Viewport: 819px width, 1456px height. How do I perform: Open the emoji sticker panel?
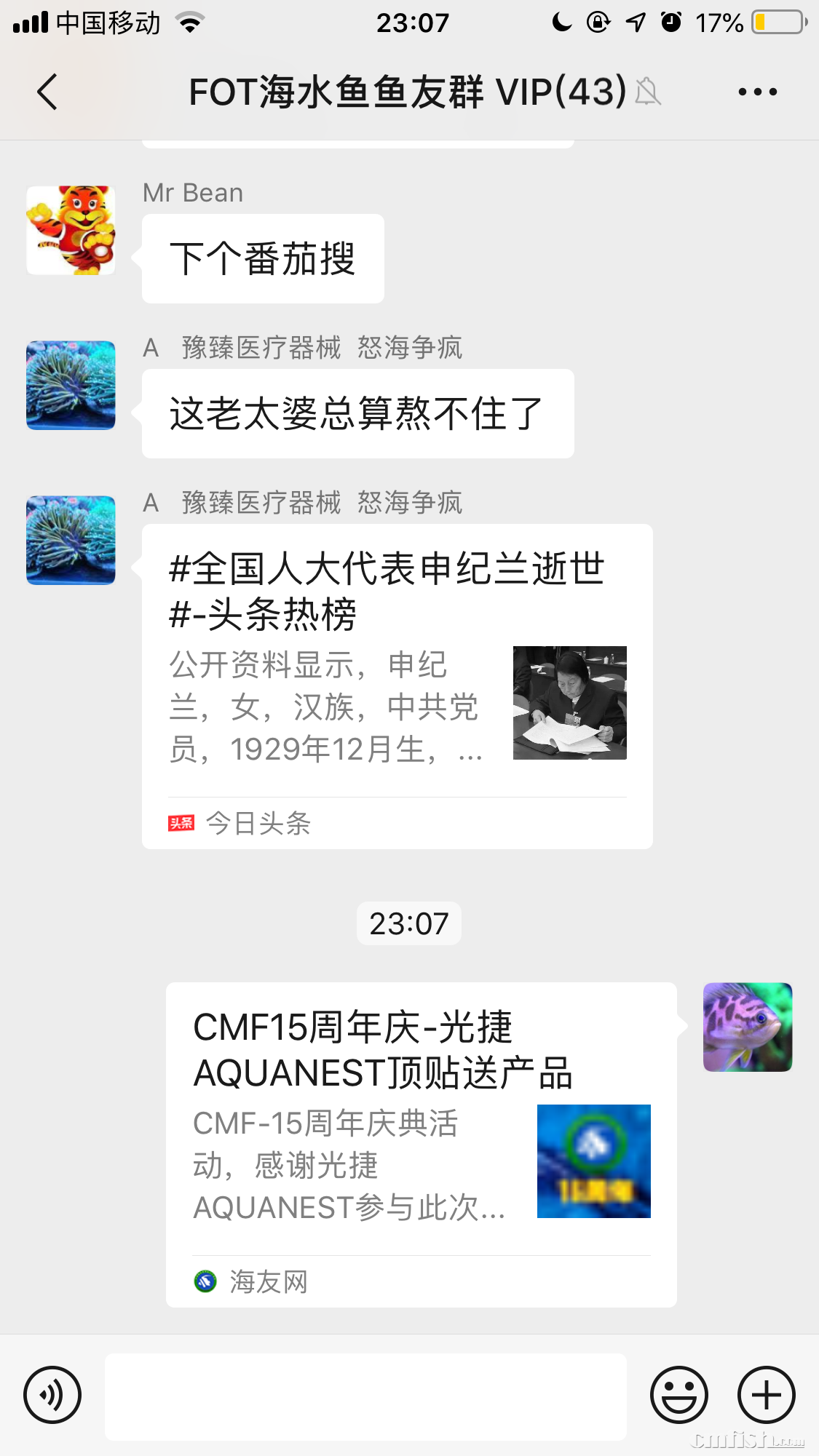[x=678, y=1395]
